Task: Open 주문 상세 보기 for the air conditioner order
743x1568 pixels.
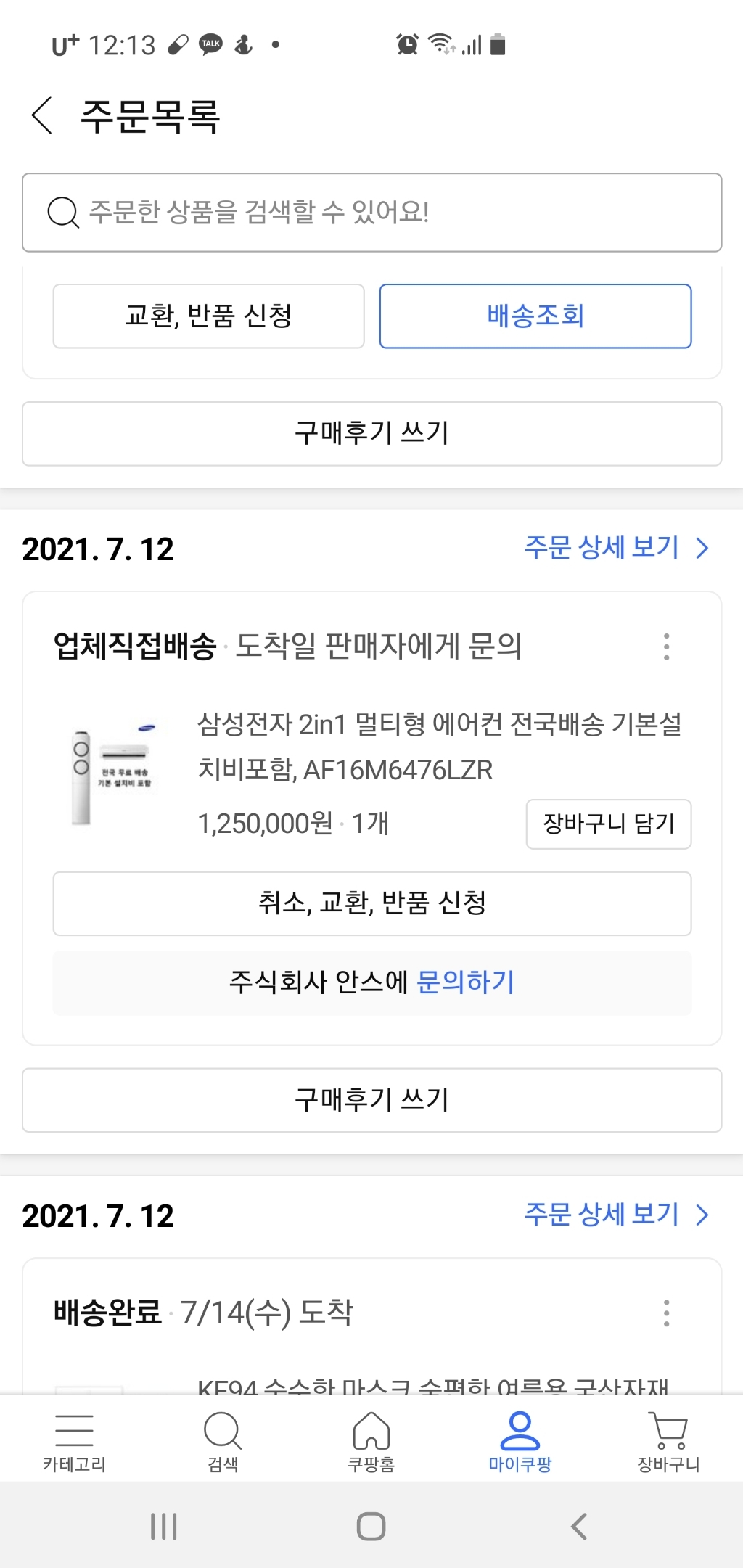Action: tap(616, 548)
